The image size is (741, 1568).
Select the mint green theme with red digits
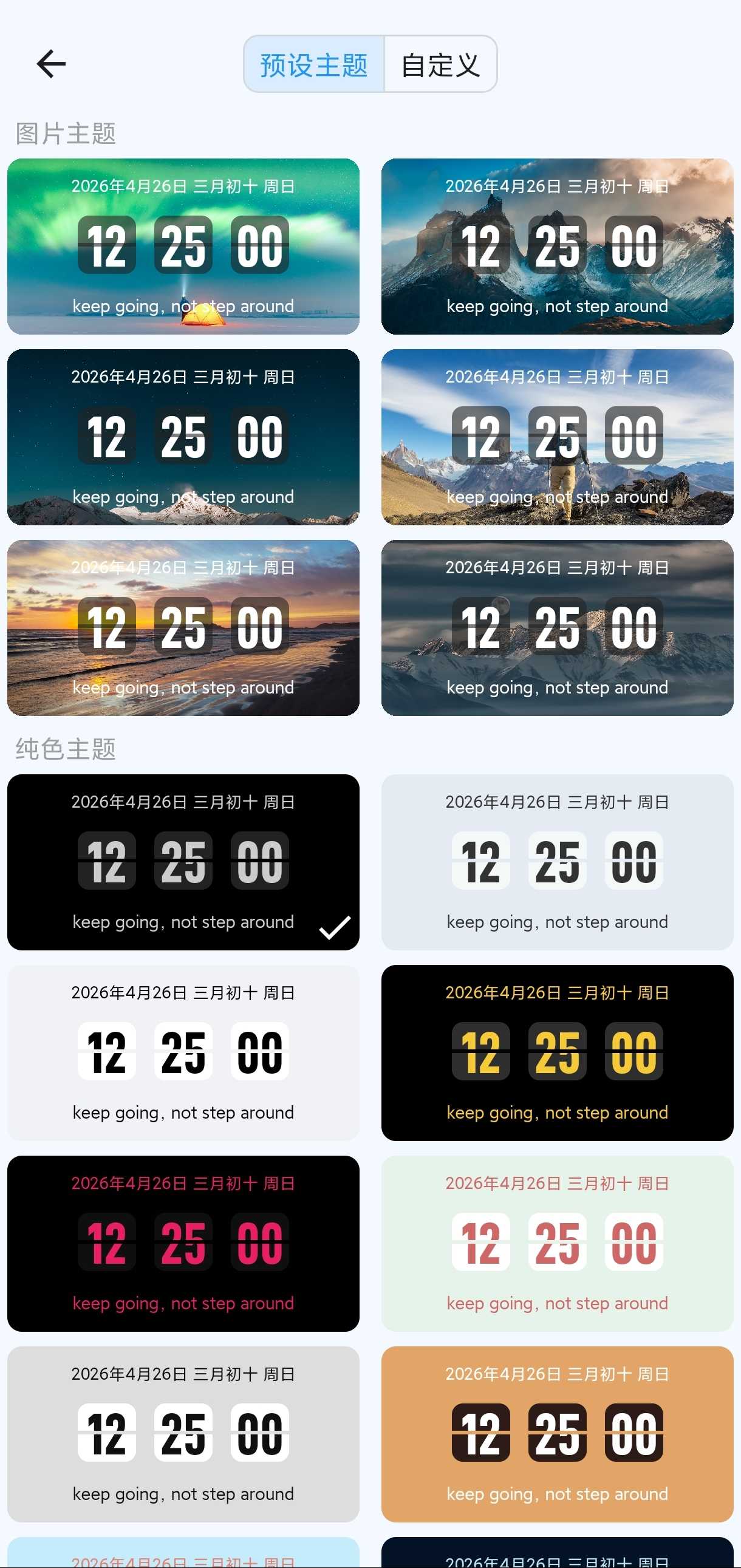coord(557,1242)
